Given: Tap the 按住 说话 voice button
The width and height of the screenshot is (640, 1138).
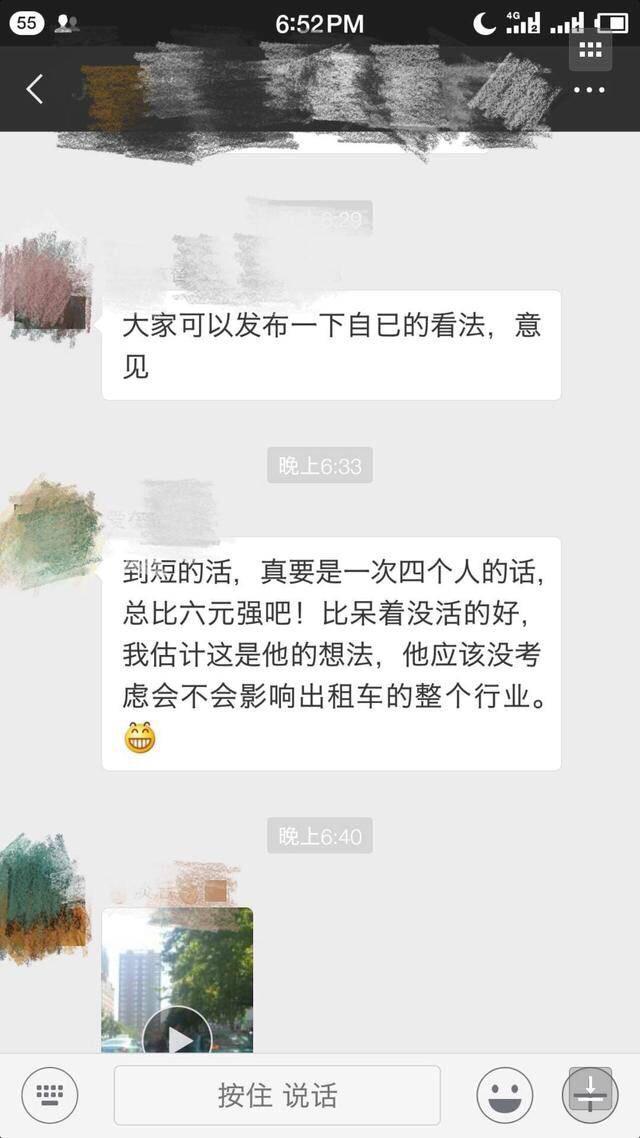Looking at the screenshot, I should [277, 1095].
